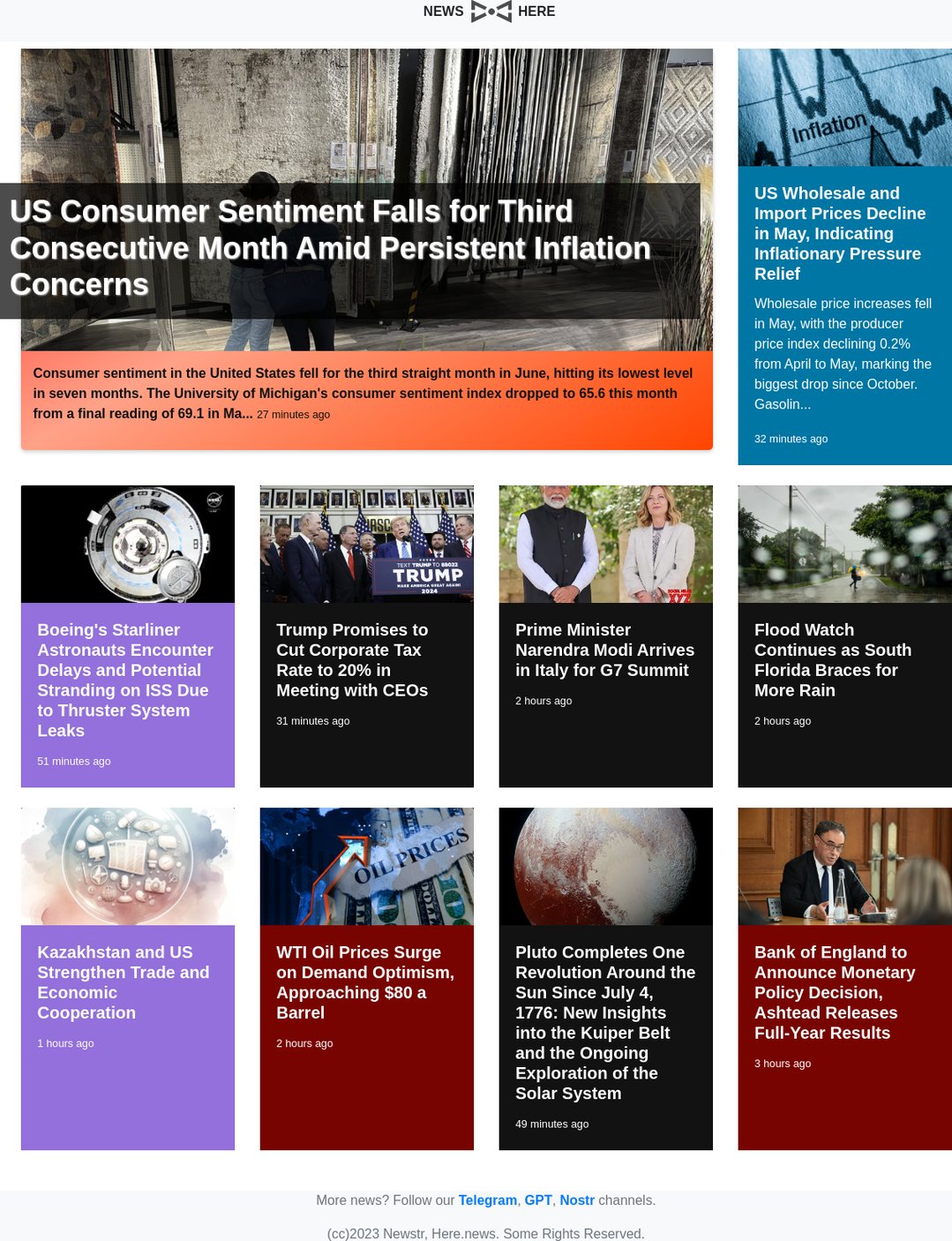Read Bank of England monetary policy story
The width and height of the screenshot is (952, 1241).
pyautogui.click(x=834, y=992)
